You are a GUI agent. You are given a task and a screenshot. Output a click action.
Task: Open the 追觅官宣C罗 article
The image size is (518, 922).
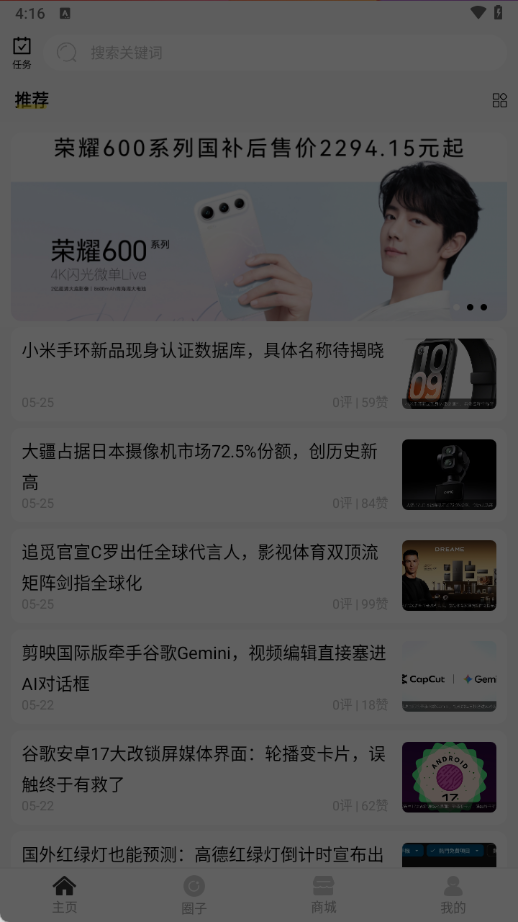coord(259,576)
